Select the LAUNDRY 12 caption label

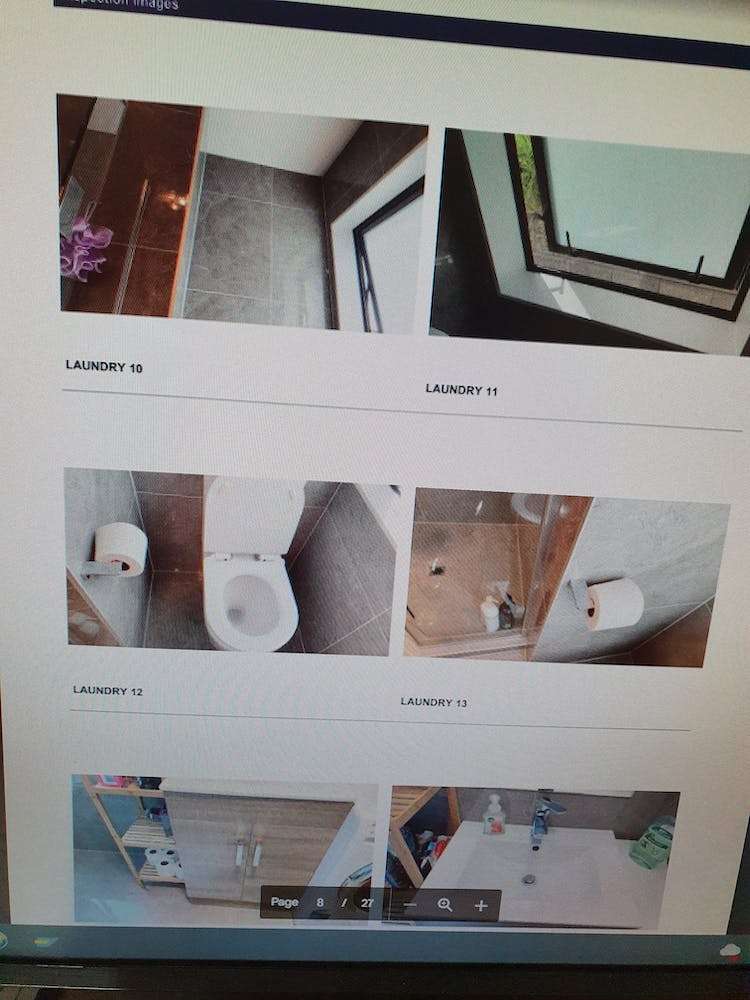(108, 690)
